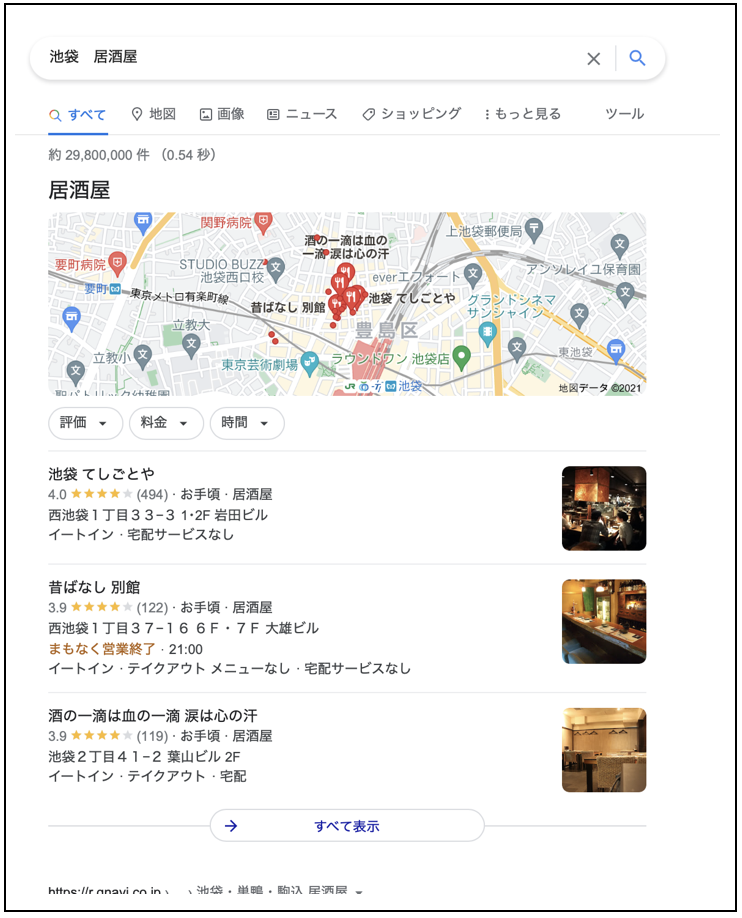Select the すべて tab
This screenshot has width=742, height=918.
coord(77,114)
